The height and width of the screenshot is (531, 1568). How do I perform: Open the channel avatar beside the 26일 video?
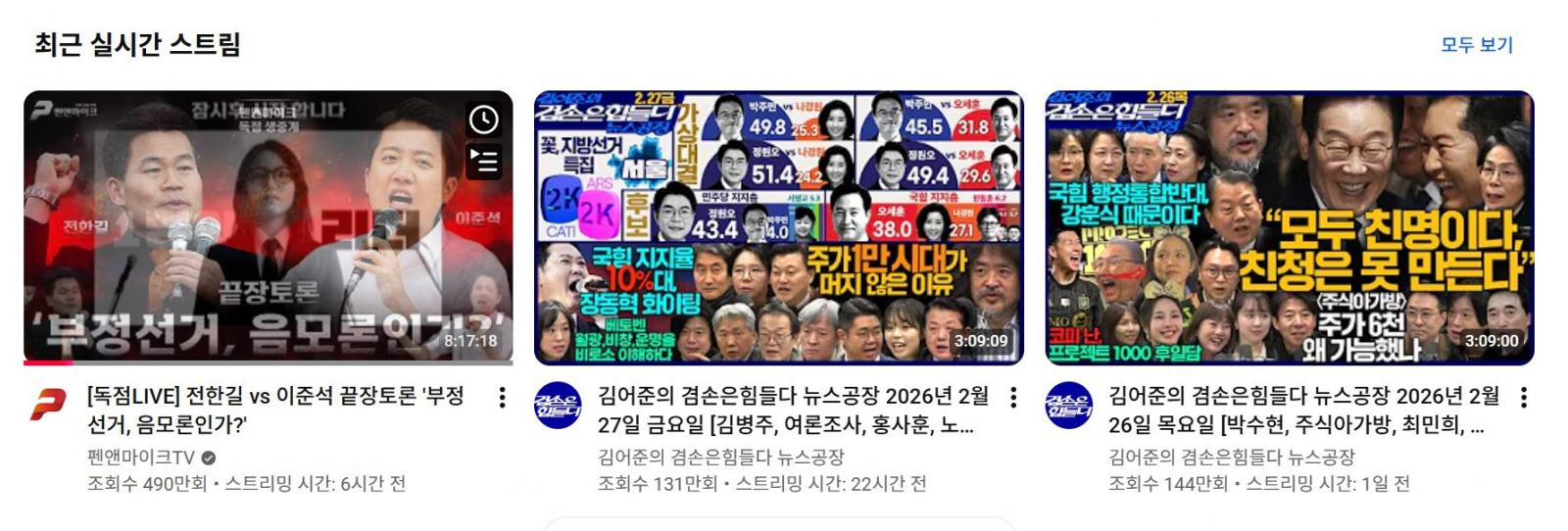coord(1068,406)
